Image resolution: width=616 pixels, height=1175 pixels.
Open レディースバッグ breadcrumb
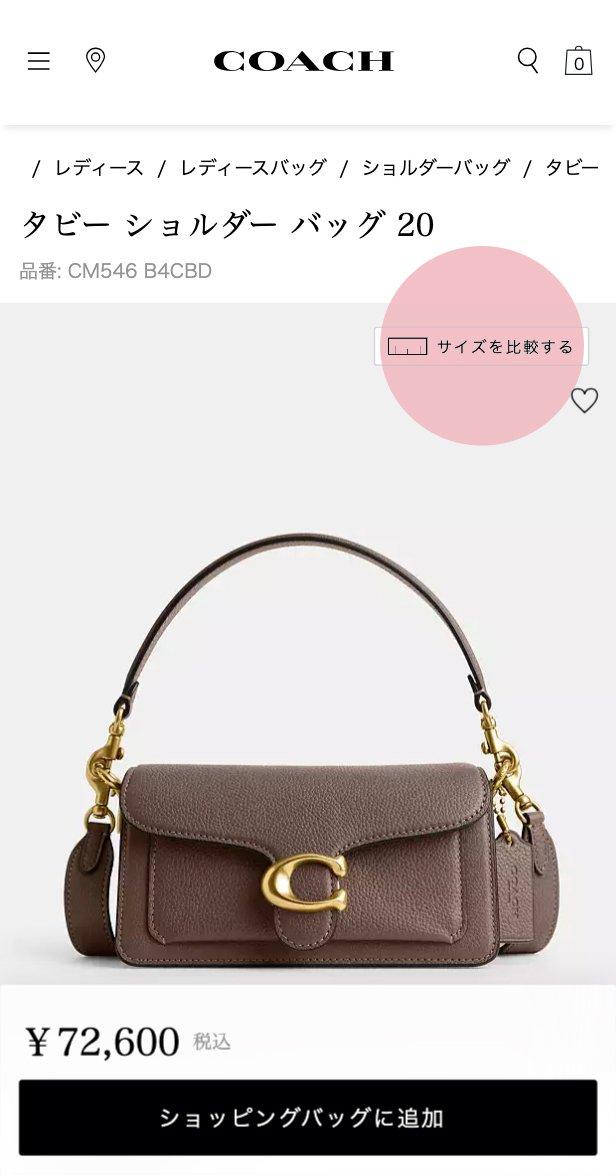253,168
